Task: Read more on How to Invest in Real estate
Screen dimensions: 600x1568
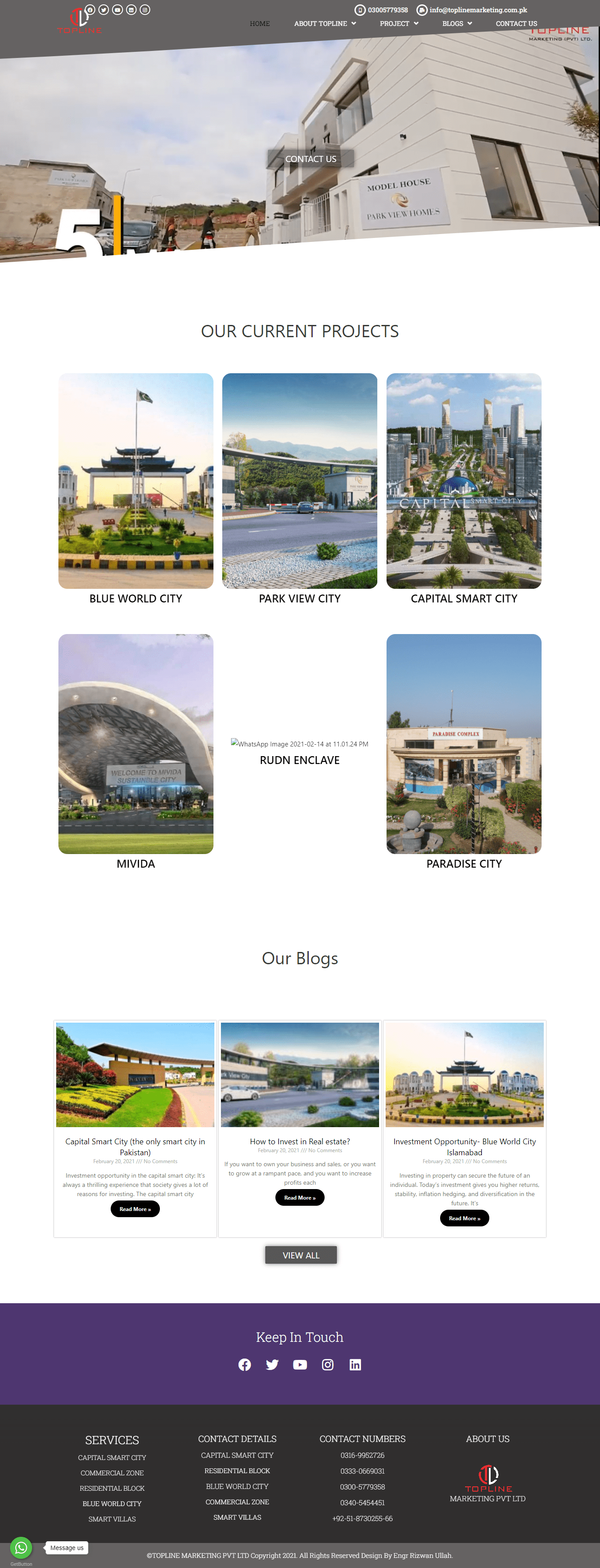Action: point(300,1197)
